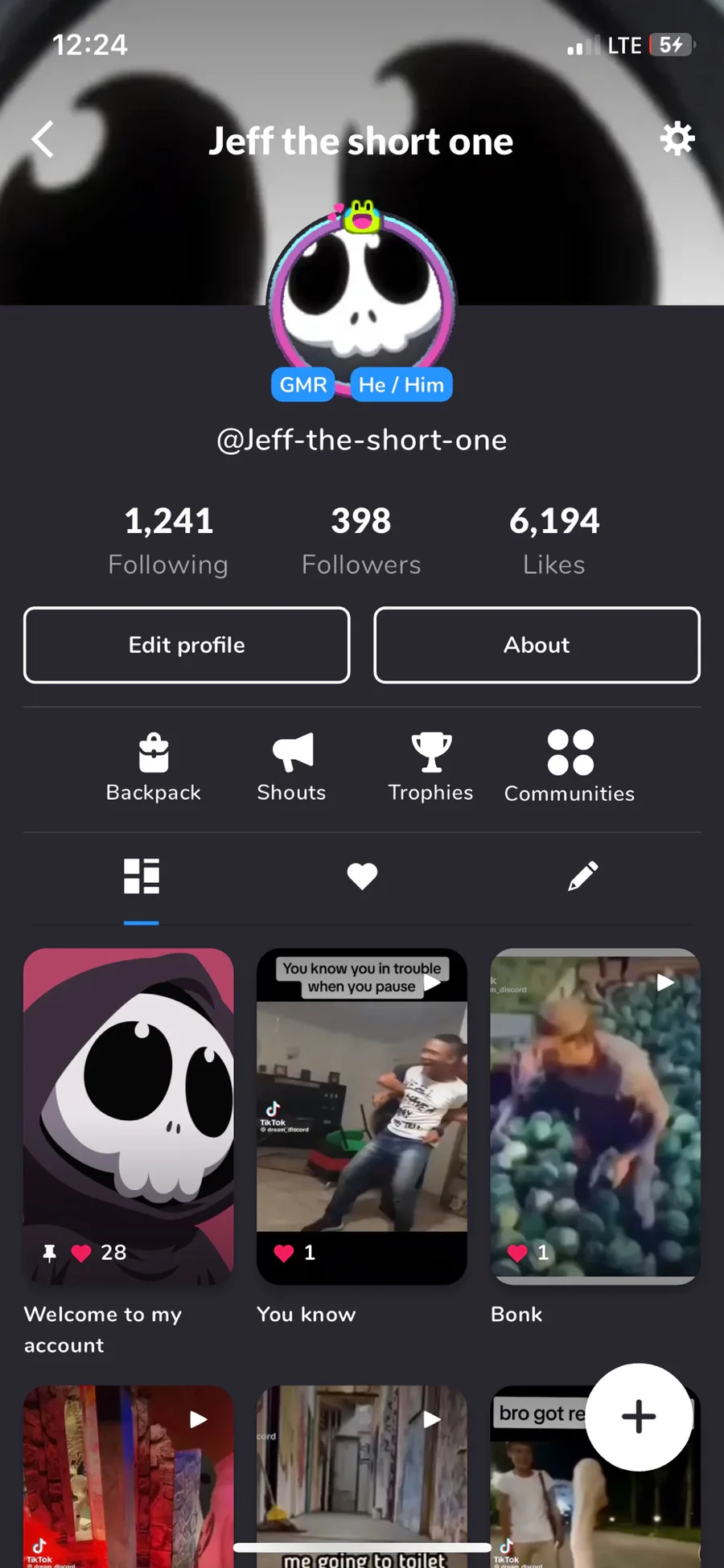Open Trophies
The width and height of the screenshot is (724, 1568).
click(430, 767)
